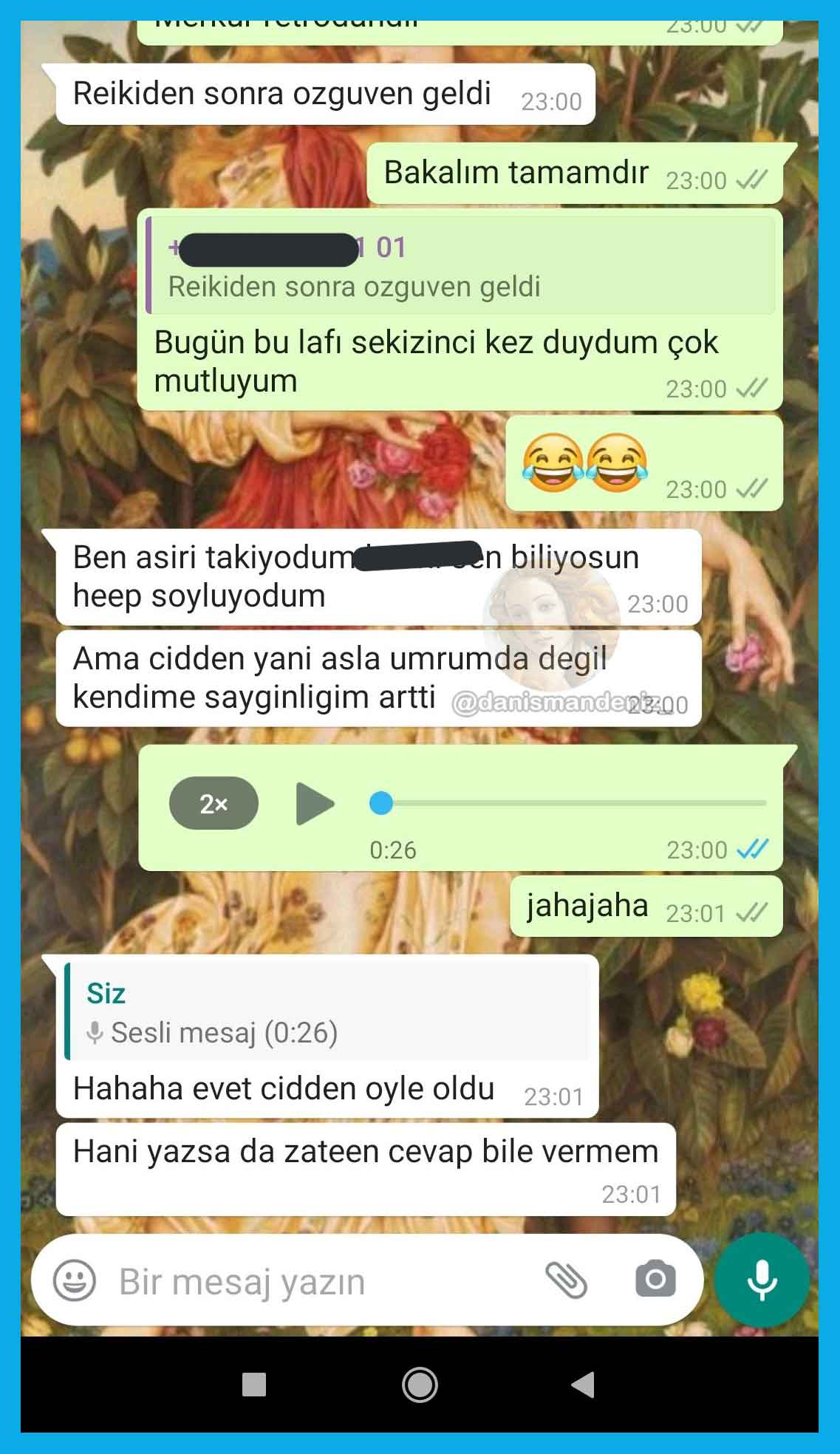The image size is (840, 1454).
Task: Go back with the system back button
Action: tap(583, 1385)
